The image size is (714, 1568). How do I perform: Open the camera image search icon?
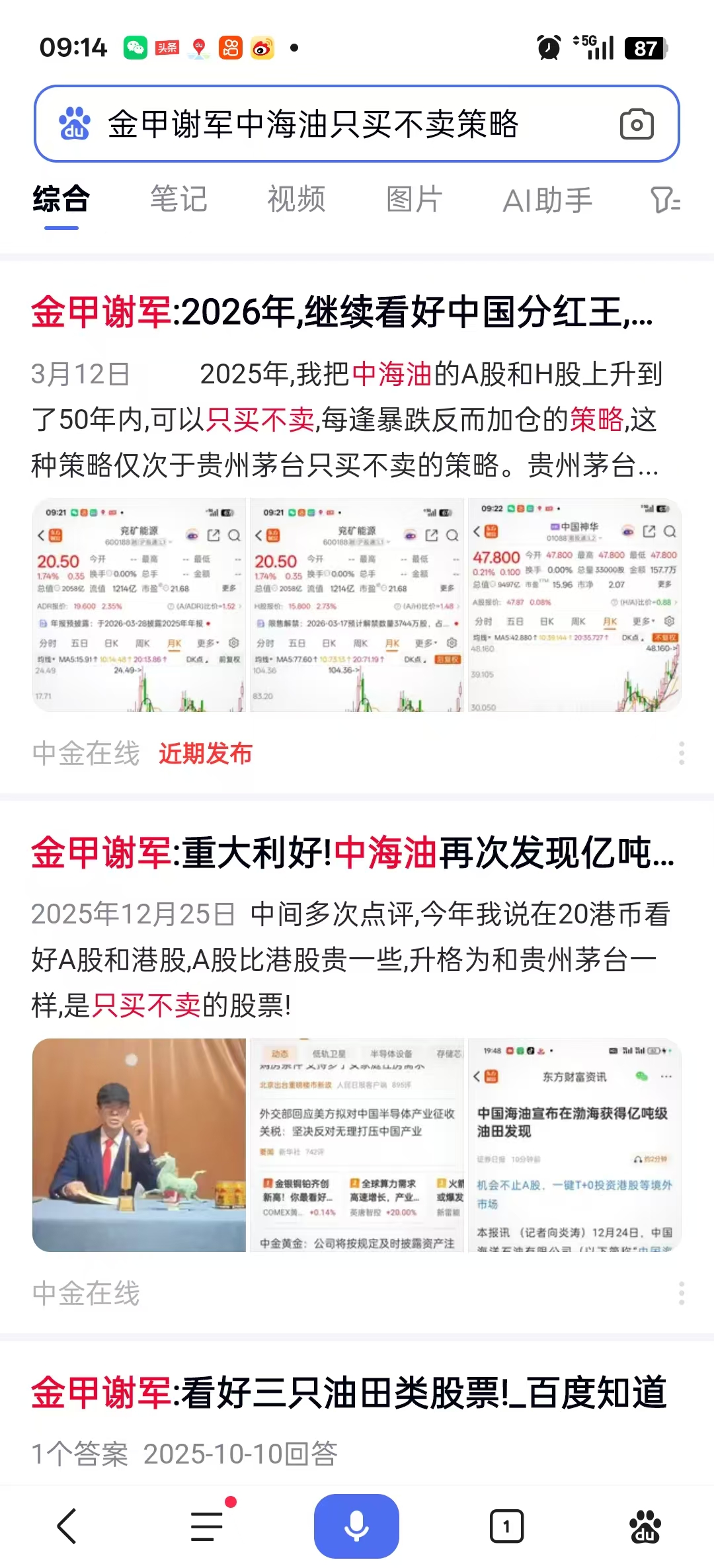[x=637, y=124]
